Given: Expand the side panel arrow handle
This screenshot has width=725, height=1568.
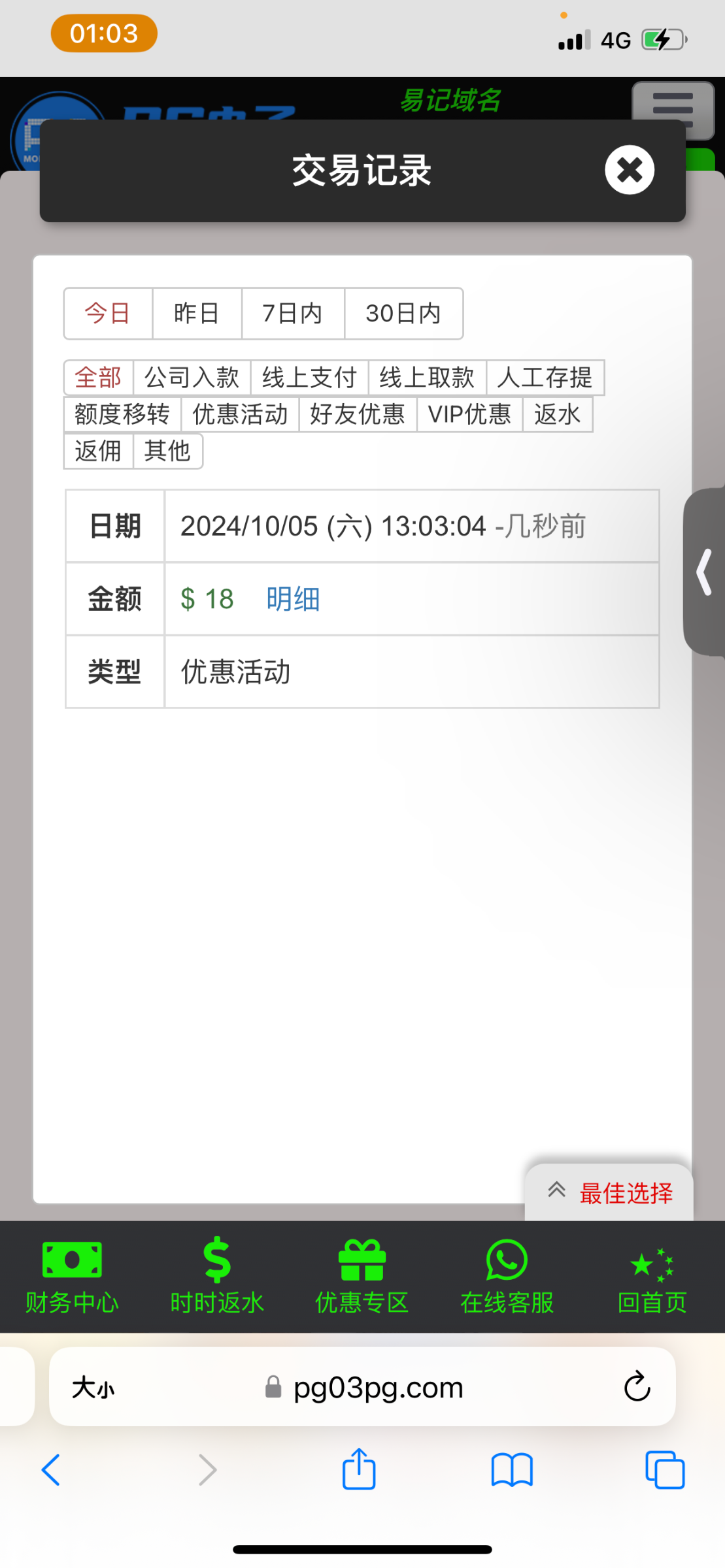Looking at the screenshot, I should pyautogui.click(x=704, y=572).
